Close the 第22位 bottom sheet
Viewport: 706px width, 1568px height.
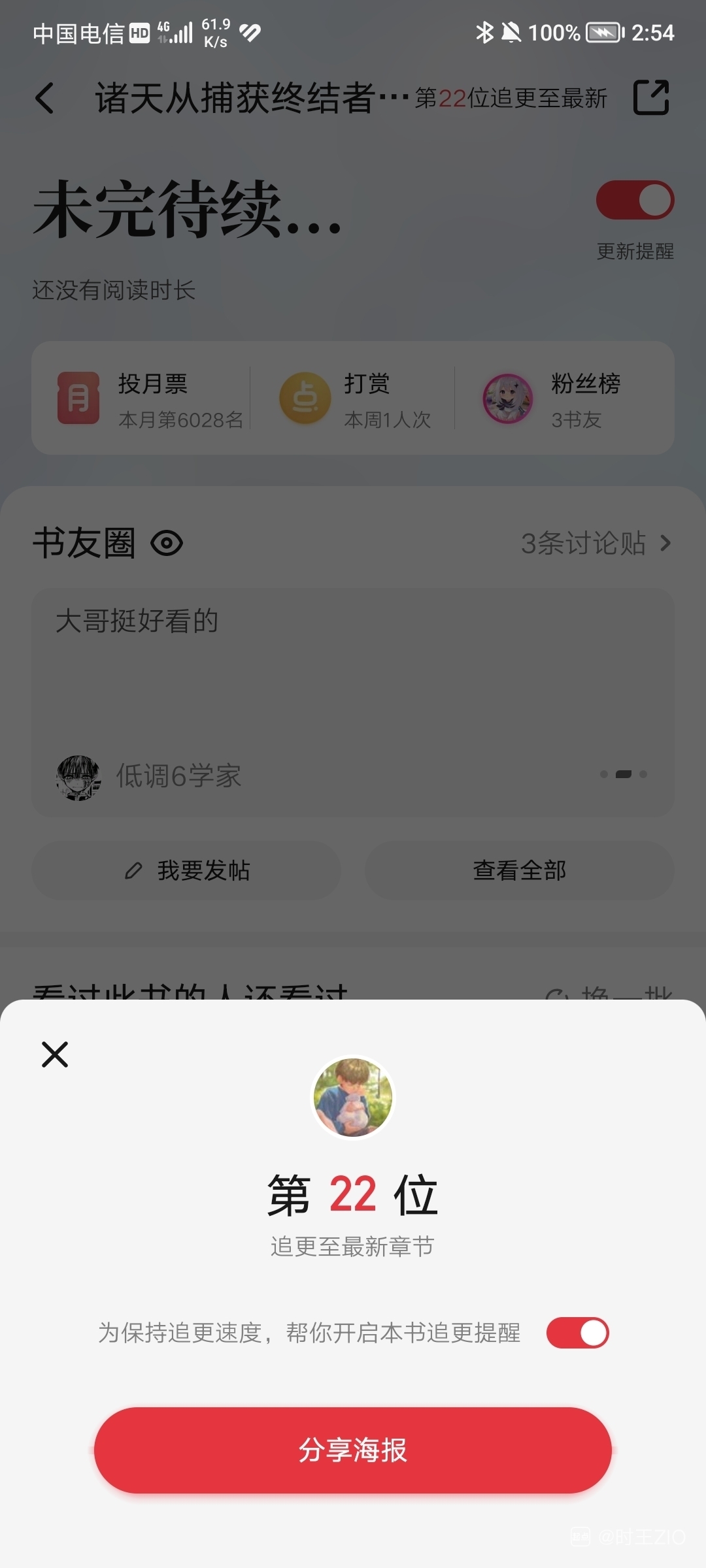(x=55, y=1054)
